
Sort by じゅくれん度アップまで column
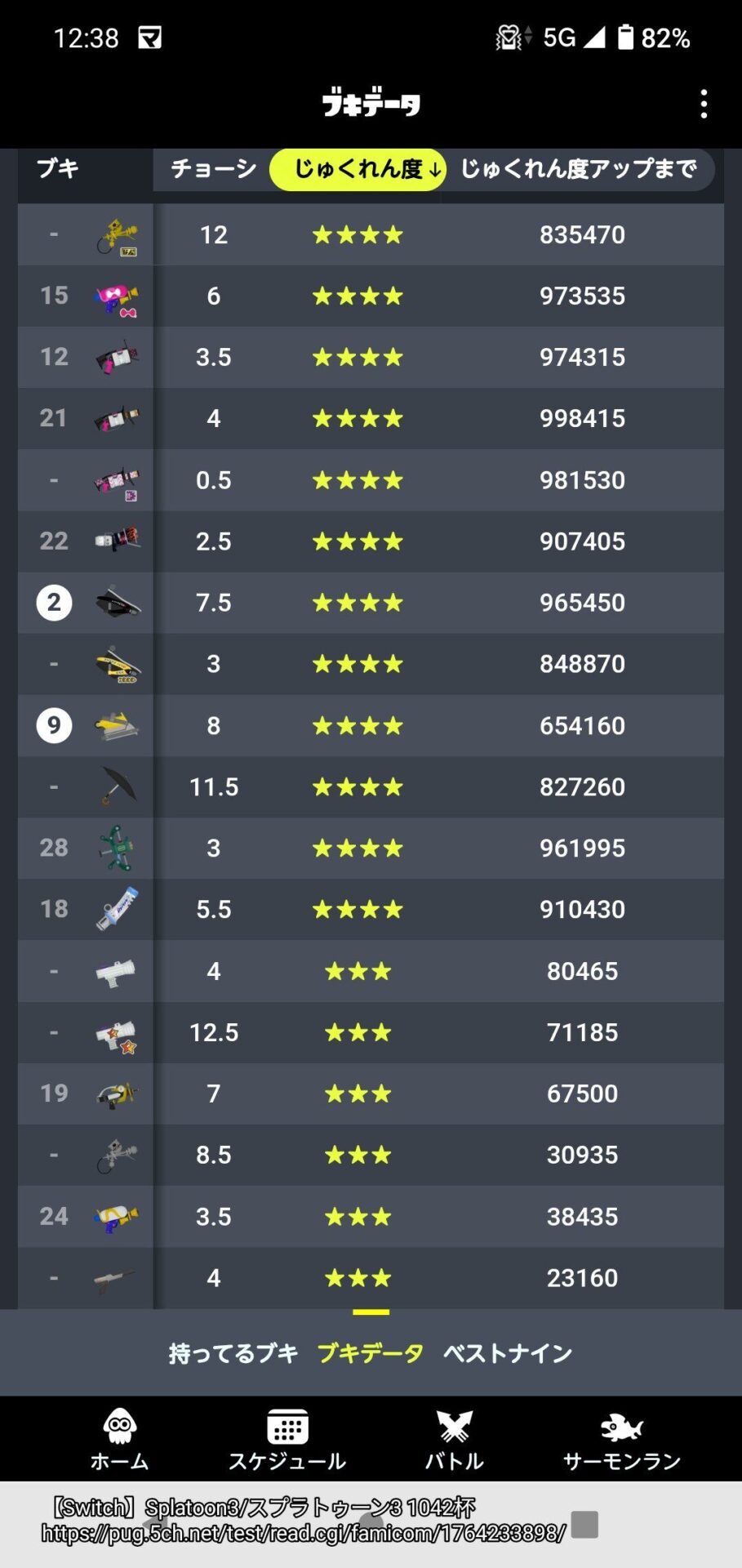point(578,169)
